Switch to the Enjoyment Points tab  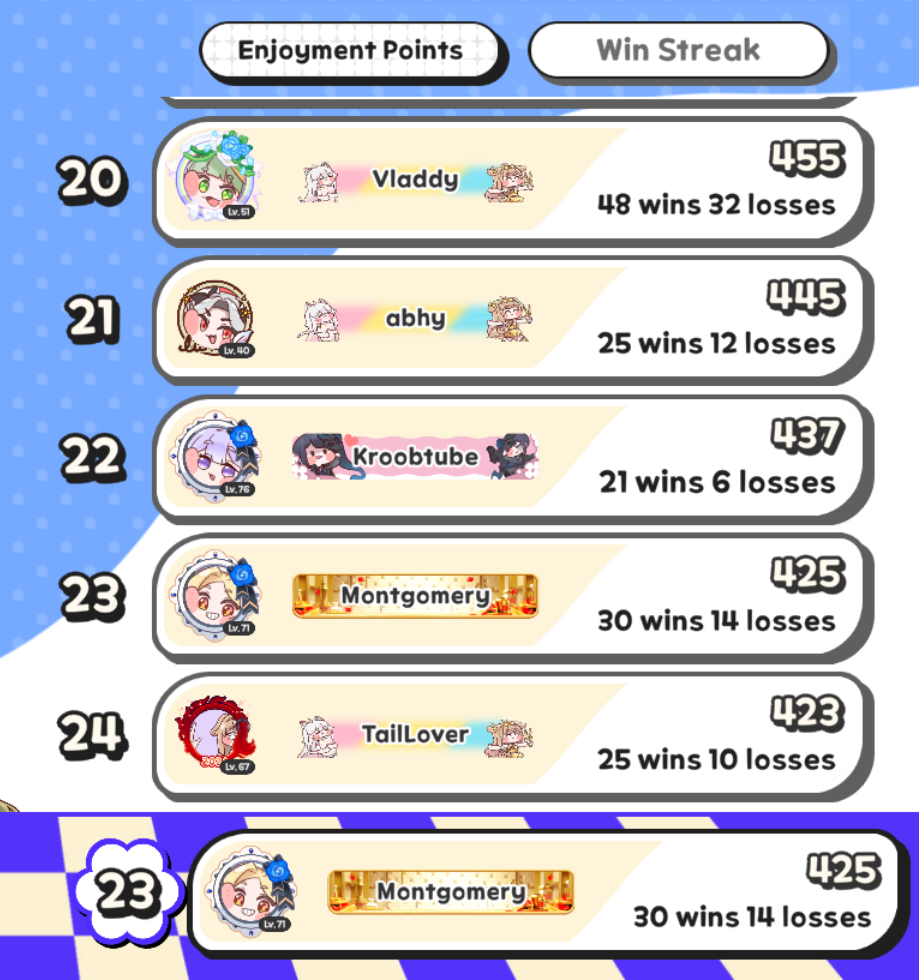pyautogui.click(x=350, y=51)
